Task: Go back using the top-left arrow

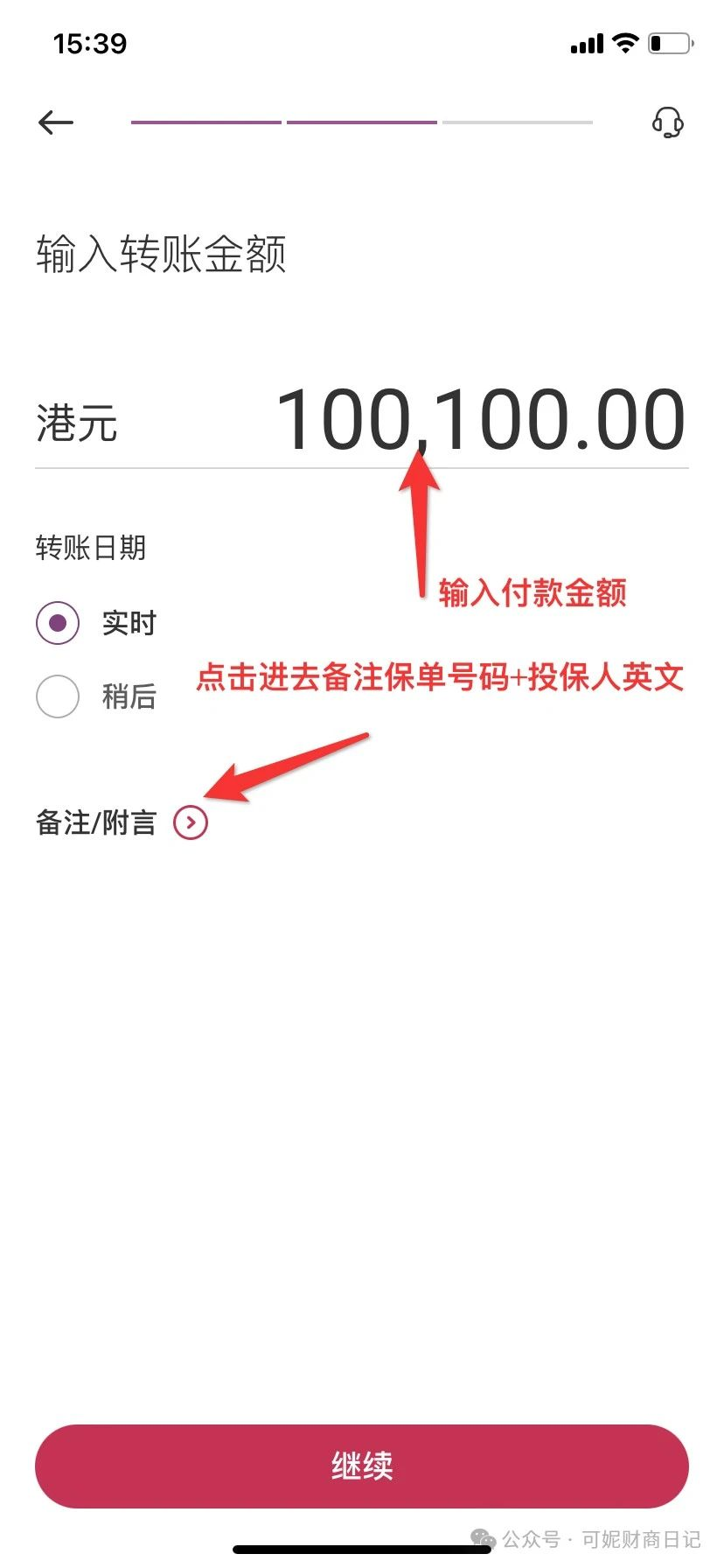Action: pyautogui.click(x=56, y=122)
